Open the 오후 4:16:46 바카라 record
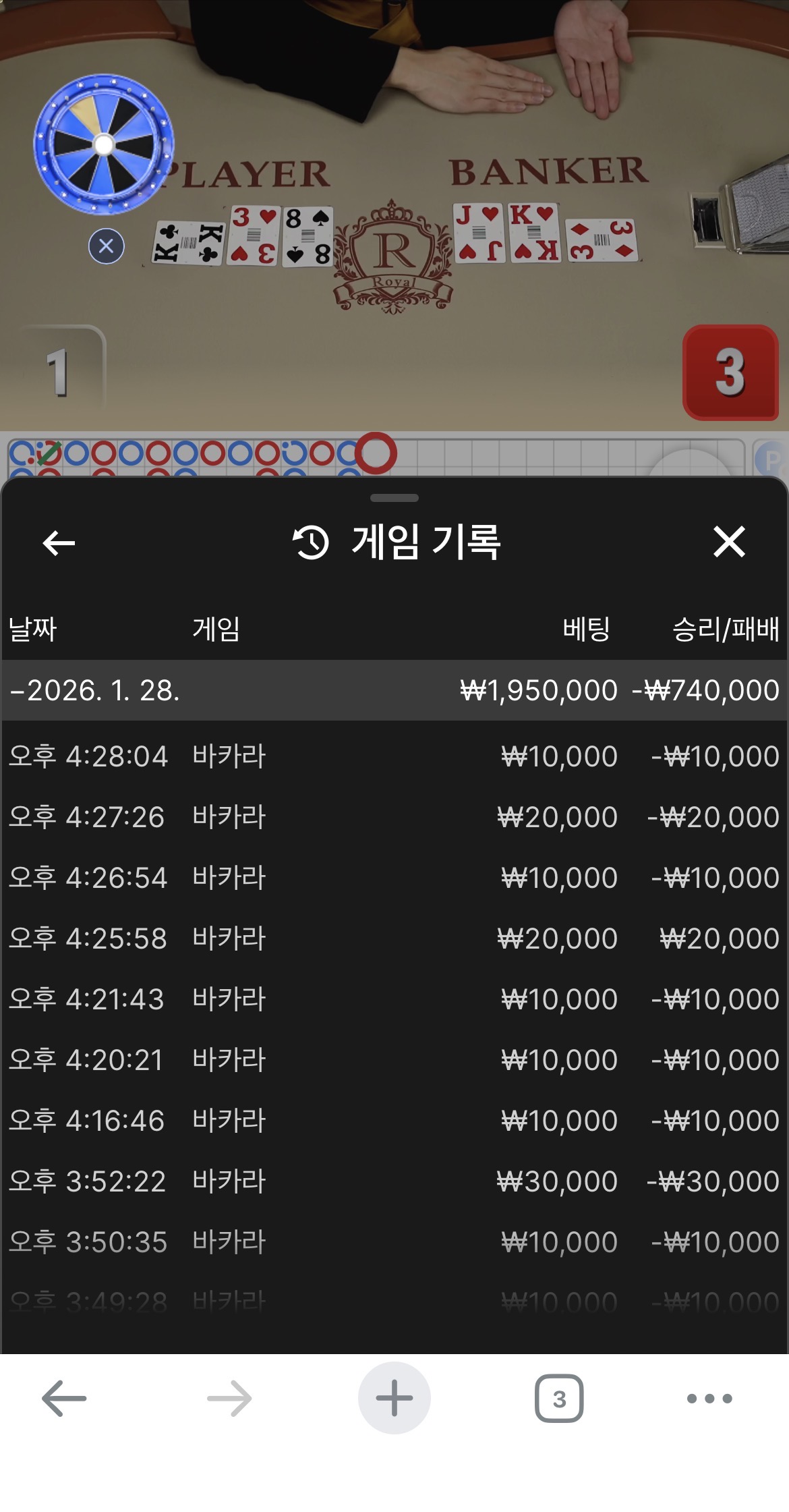 394,1121
